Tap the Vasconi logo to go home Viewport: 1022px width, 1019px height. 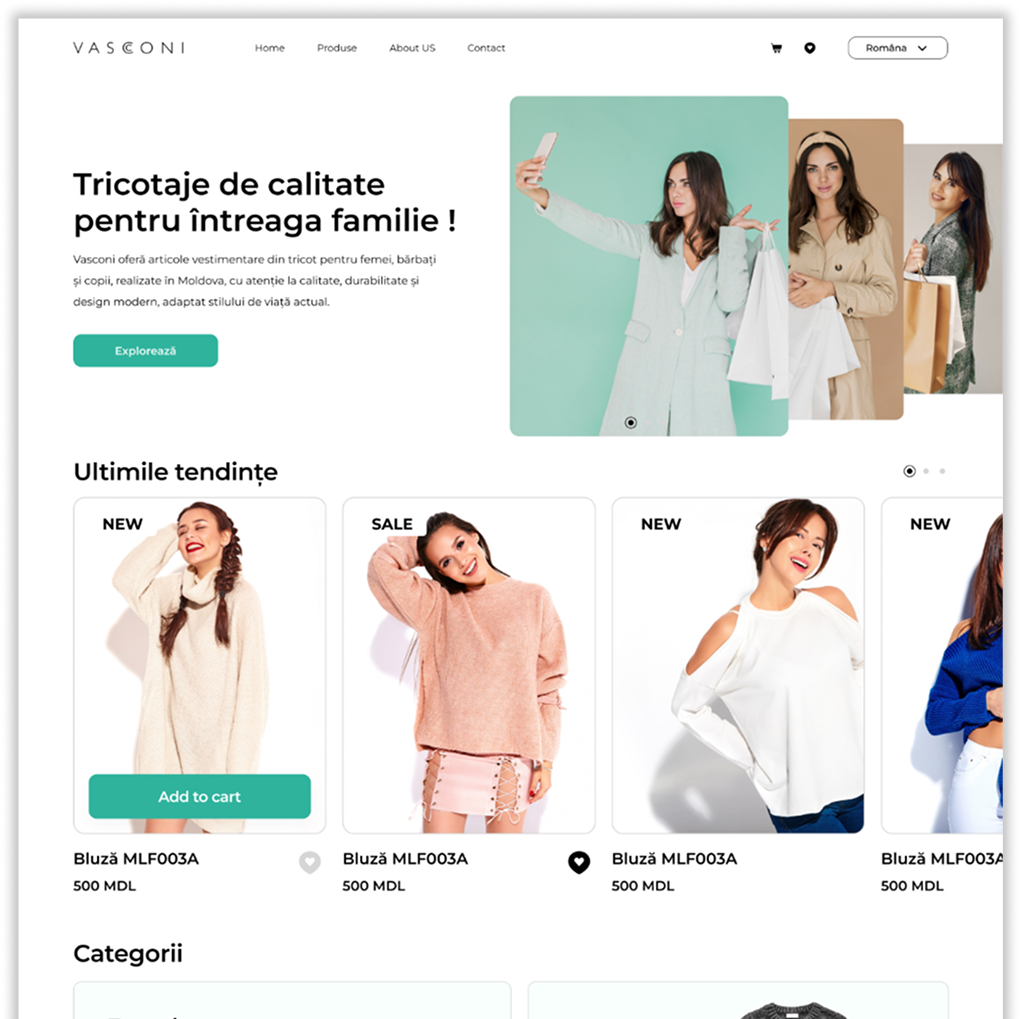pyautogui.click(x=129, y=48)
